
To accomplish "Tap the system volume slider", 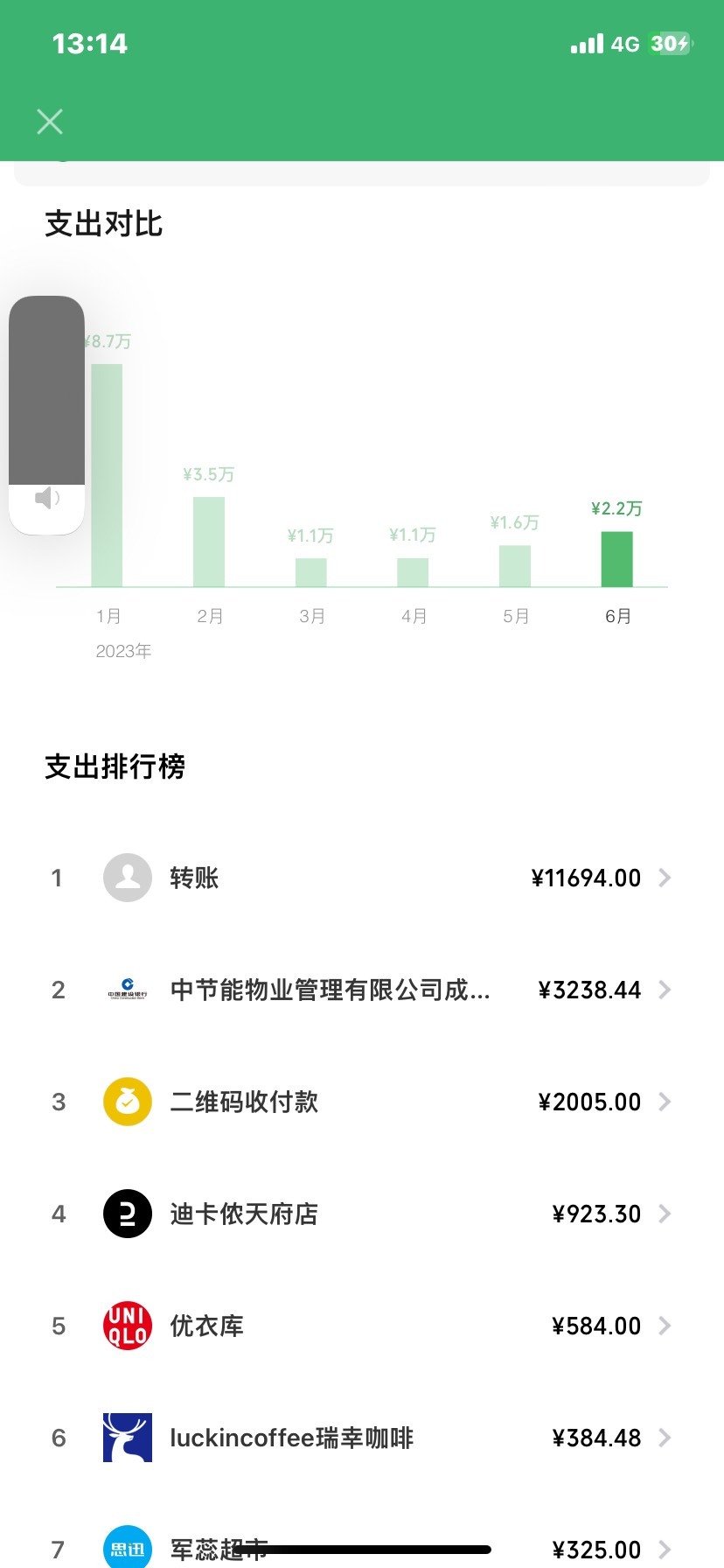I will 46,415.
